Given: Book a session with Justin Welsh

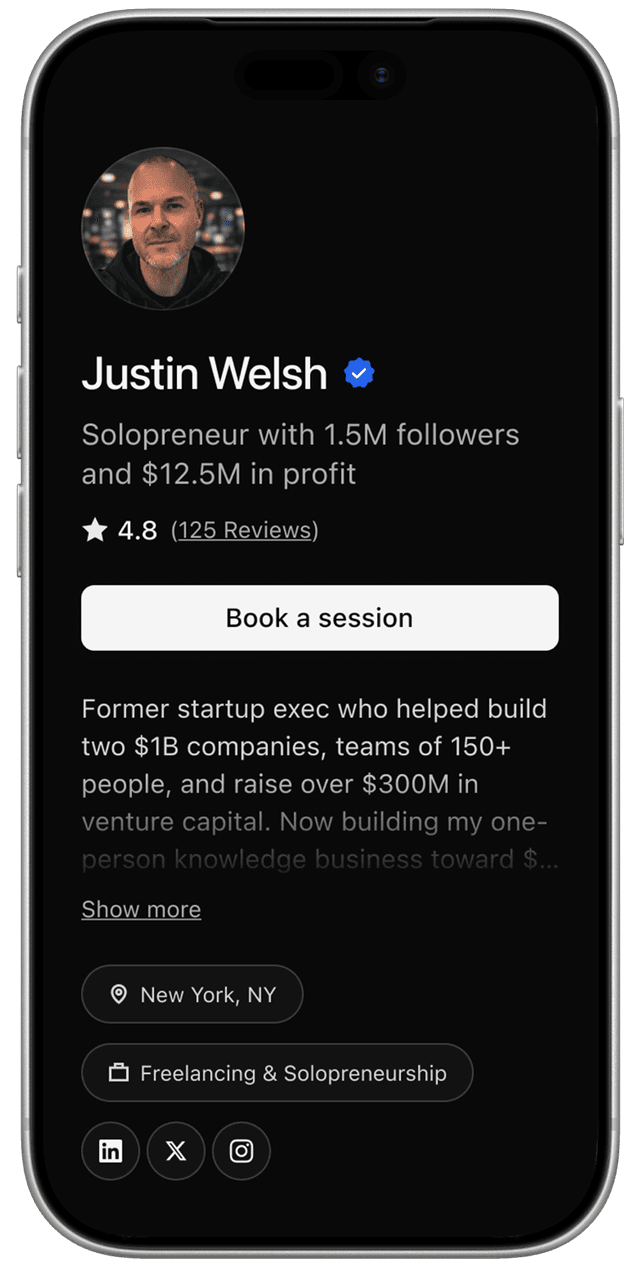Looking at the screenshot, I should pyautogui.click(x=319, y=618).
